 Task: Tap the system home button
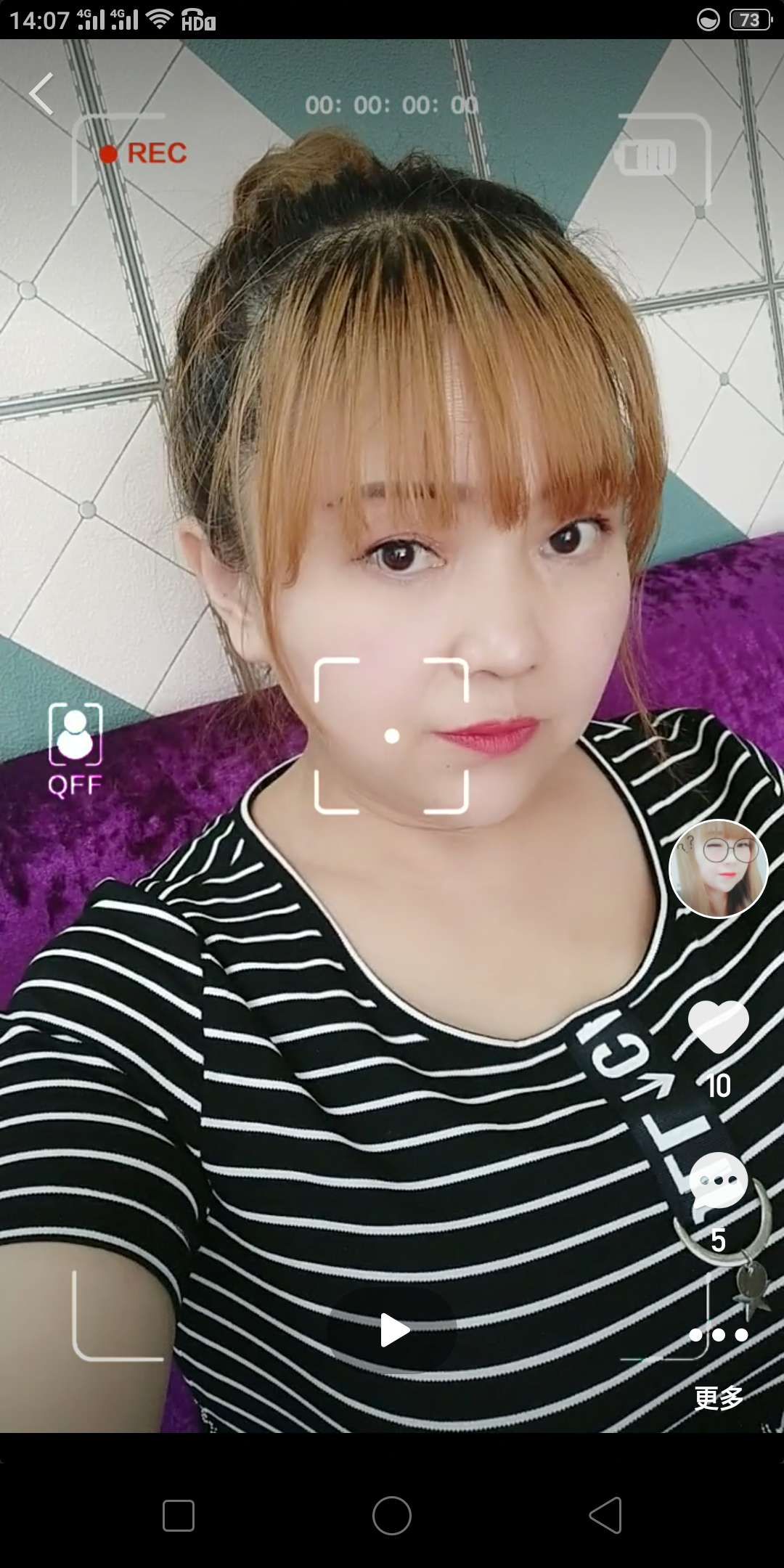(392, 1516)
